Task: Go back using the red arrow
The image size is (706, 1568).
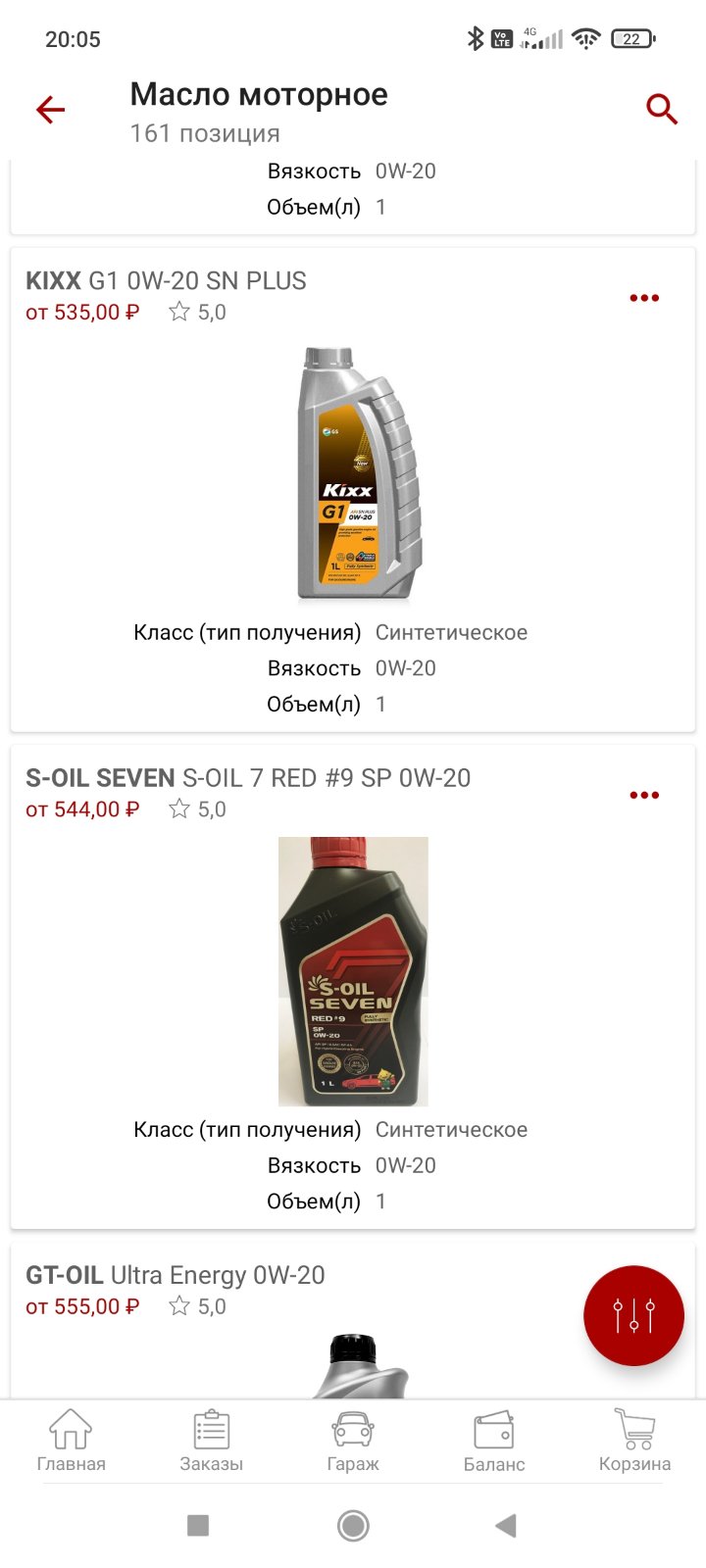Action: pos(50,110)
